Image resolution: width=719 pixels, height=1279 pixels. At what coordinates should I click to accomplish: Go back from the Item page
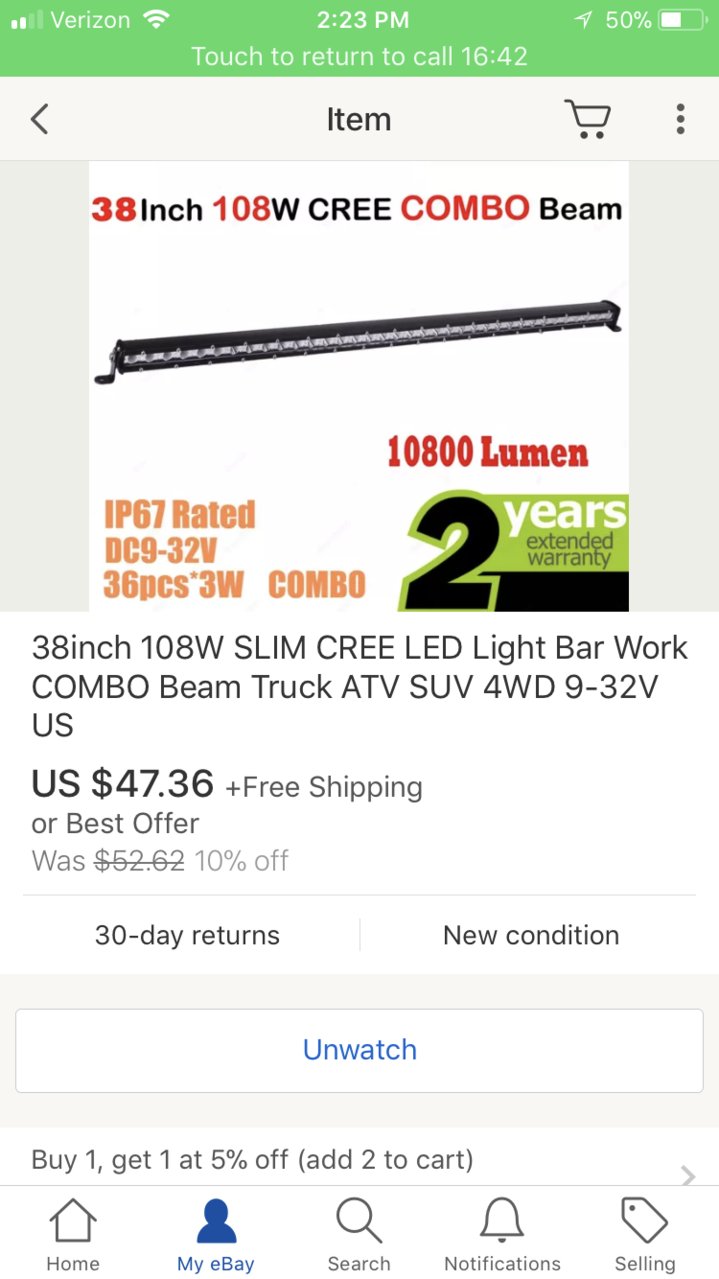[39, 120]
